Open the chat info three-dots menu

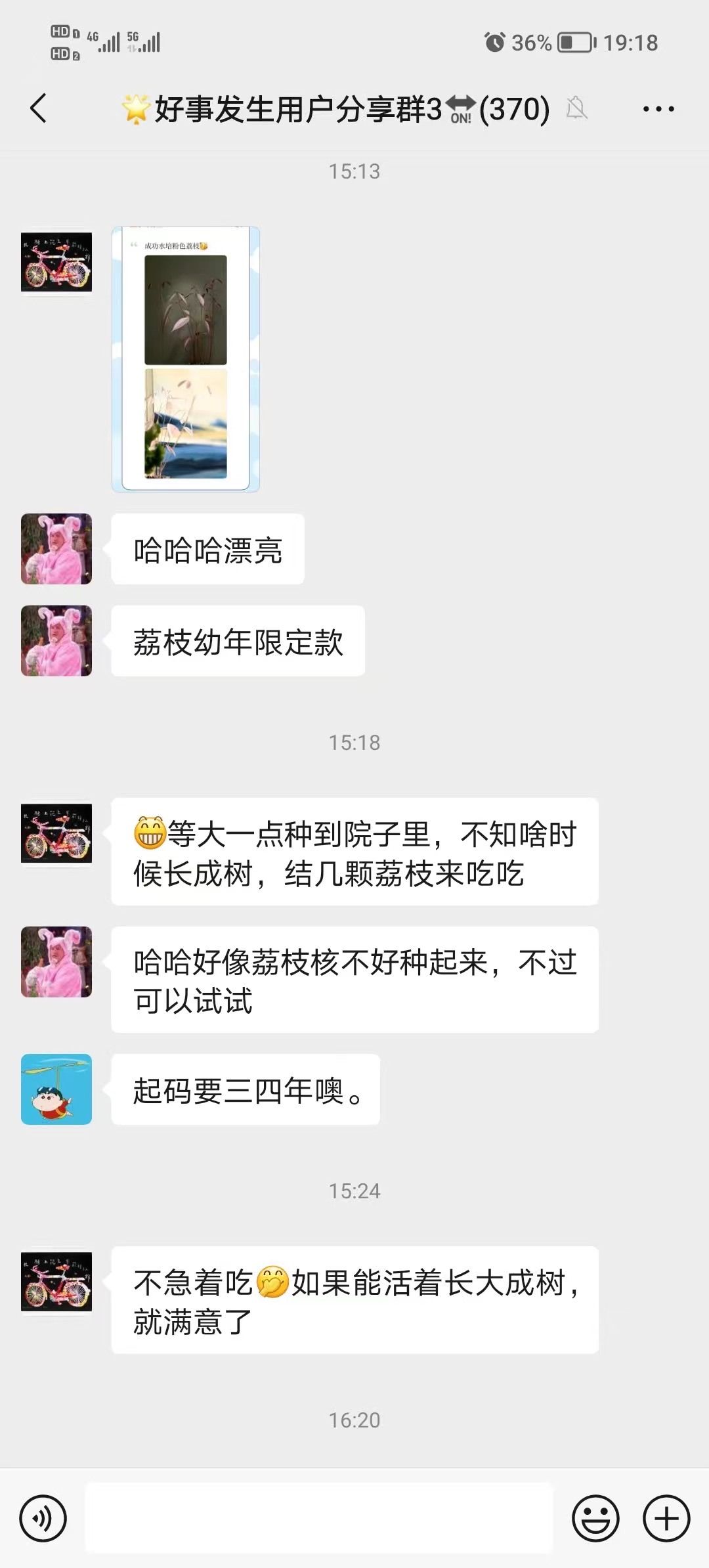pos(658,109)
